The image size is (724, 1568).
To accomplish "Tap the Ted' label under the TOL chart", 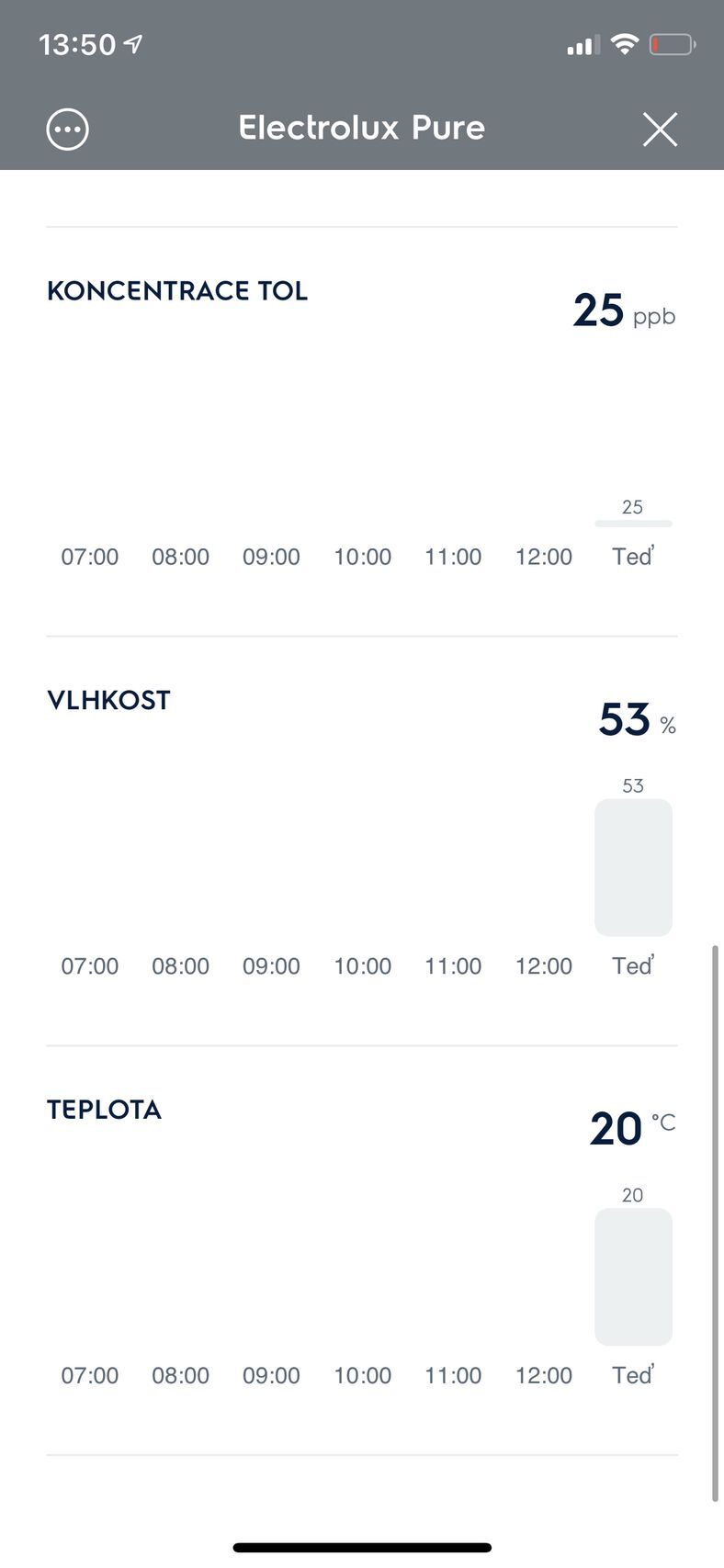I will (x=631, y=557).
